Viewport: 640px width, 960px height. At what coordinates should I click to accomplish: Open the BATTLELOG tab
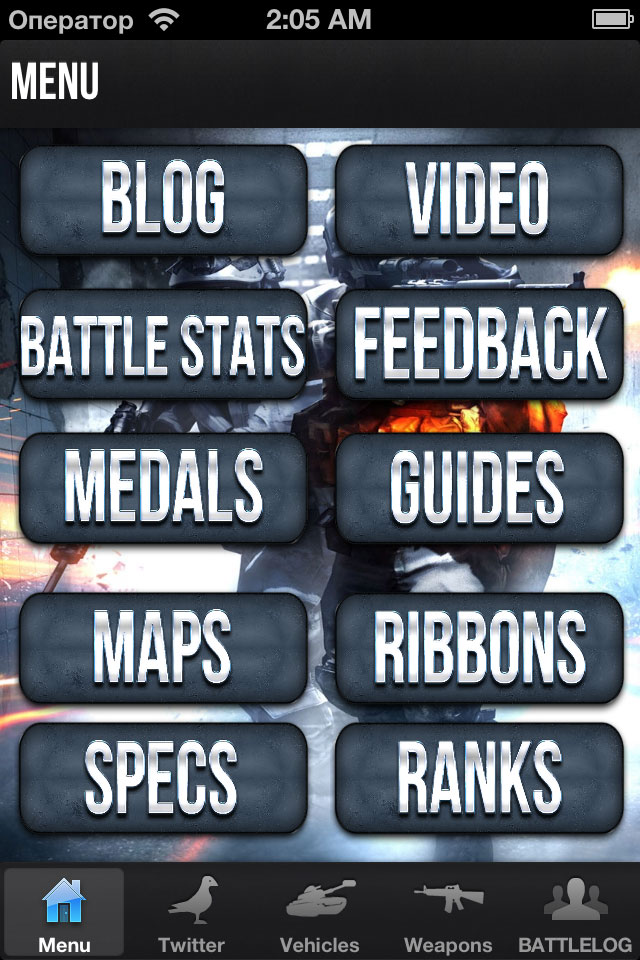[x=575, y=912]
